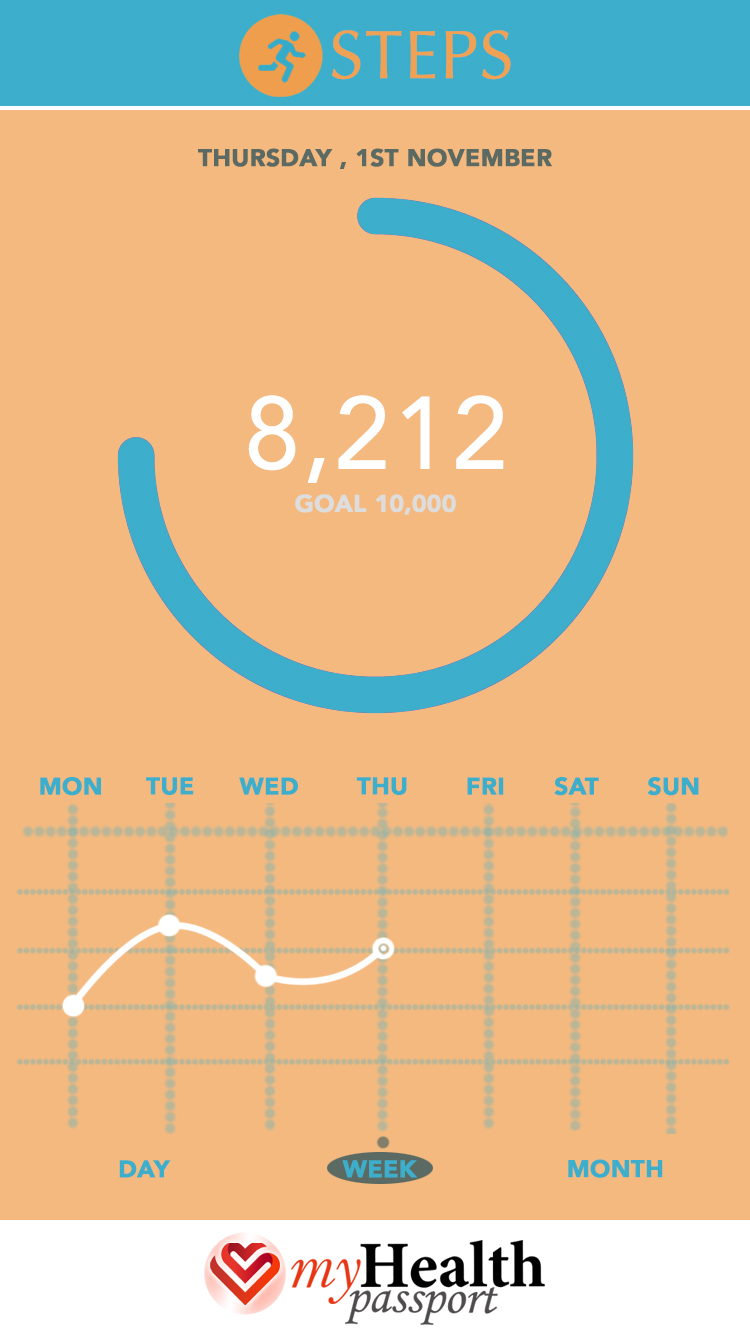Tap Tuesday's data point on the graph
Image resolution: width=750 pixels, height=1334 pixels.
[x=170, y=925]
